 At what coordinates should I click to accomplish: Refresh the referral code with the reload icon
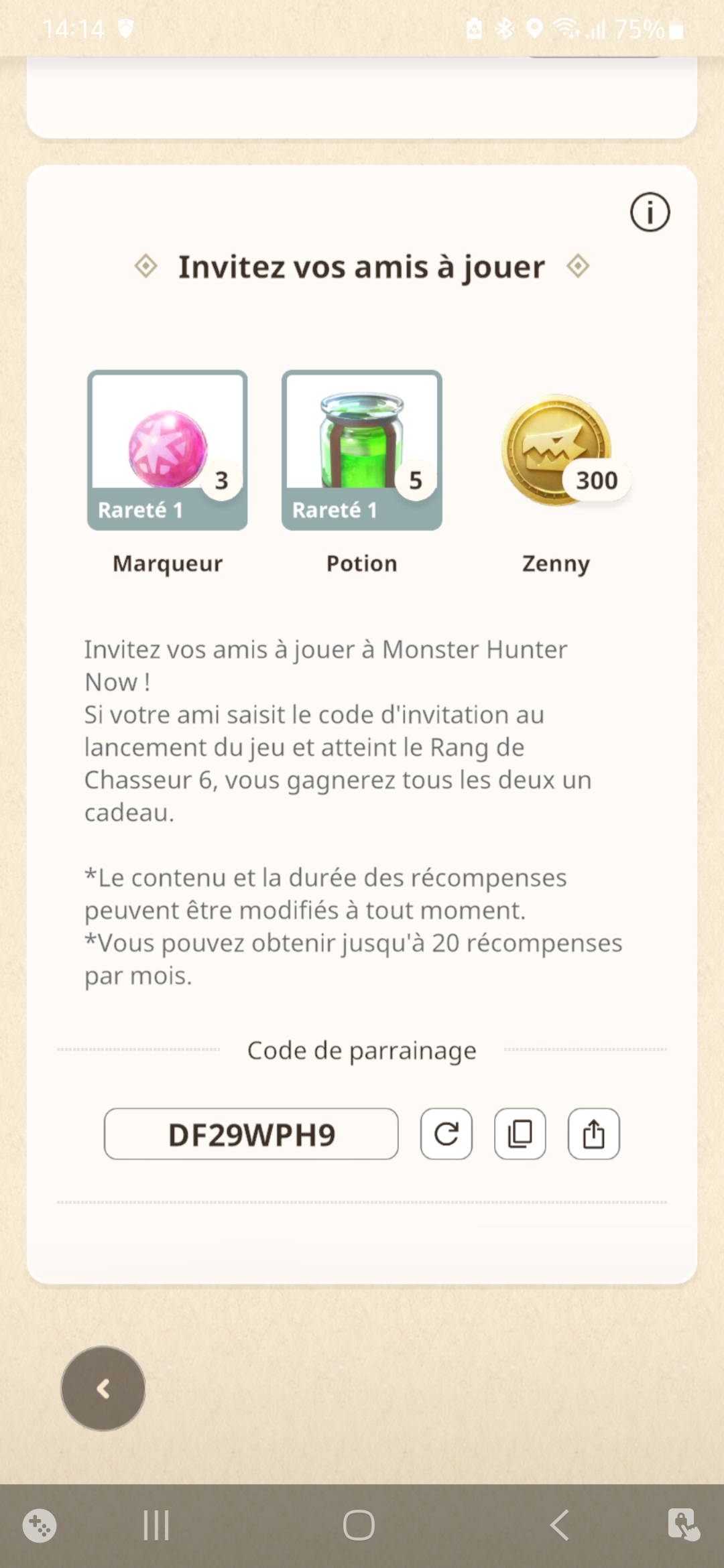tap(445, 1134)
